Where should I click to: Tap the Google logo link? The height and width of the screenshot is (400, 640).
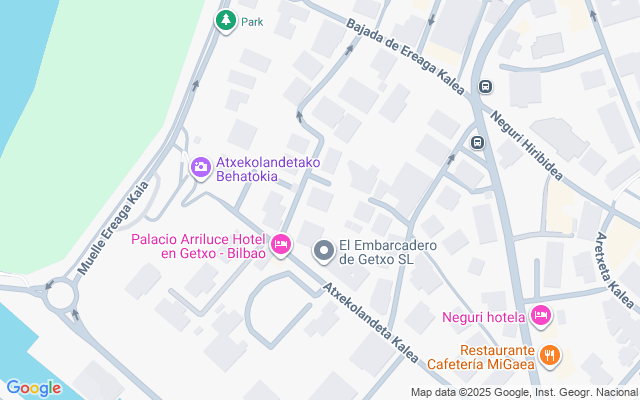pyautogui.click(x=33, y=388)
